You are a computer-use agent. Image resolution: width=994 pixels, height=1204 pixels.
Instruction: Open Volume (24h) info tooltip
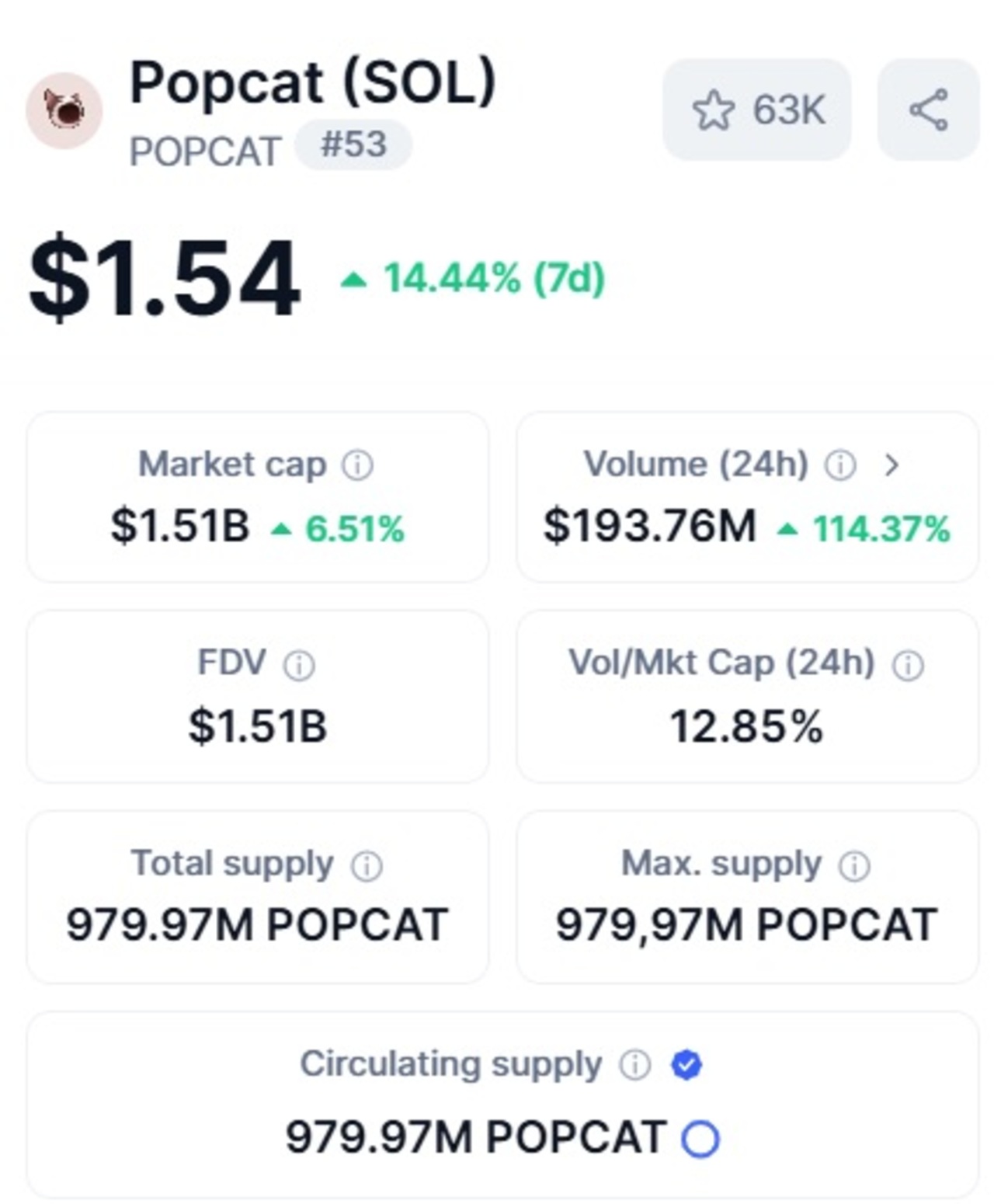pos(840,465)
